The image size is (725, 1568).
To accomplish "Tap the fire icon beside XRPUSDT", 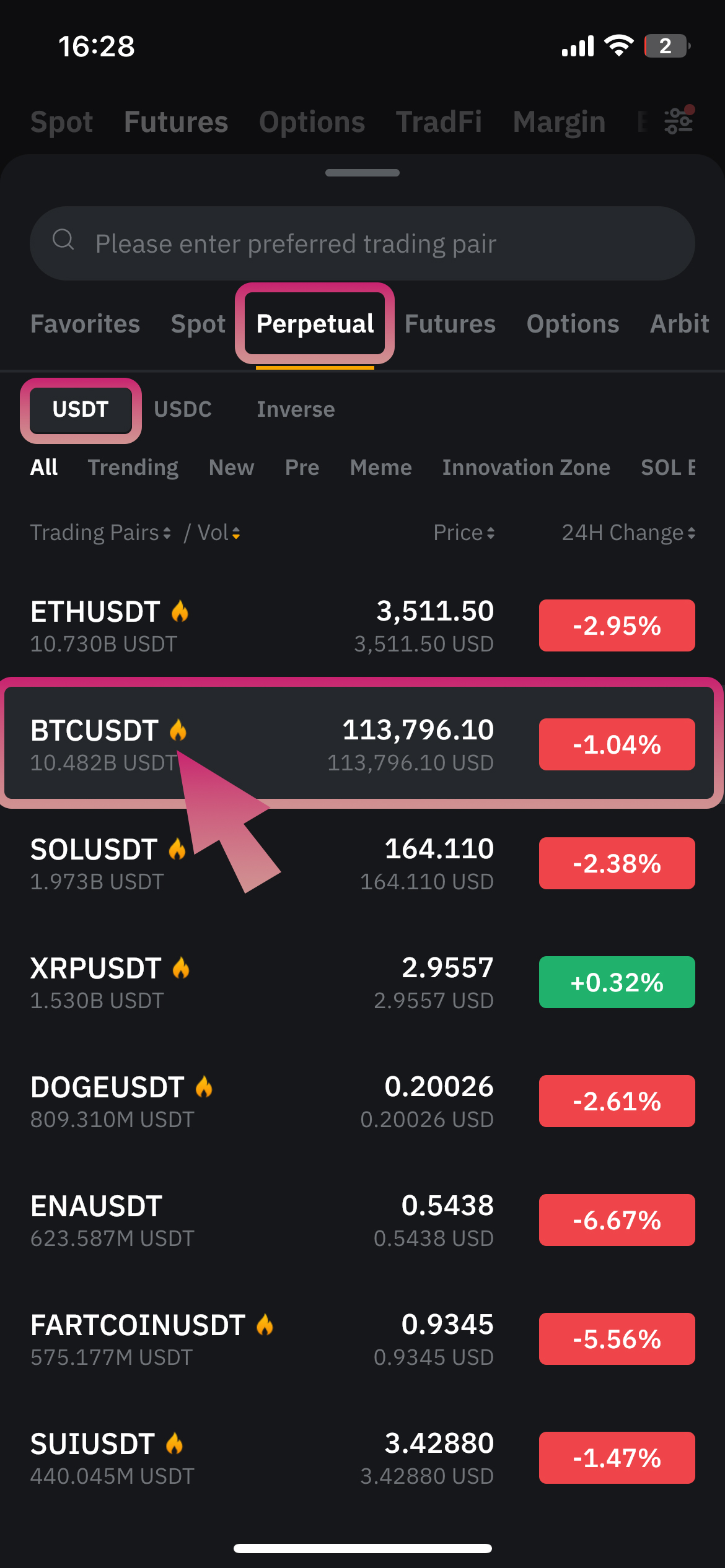I will coord(180,967).
